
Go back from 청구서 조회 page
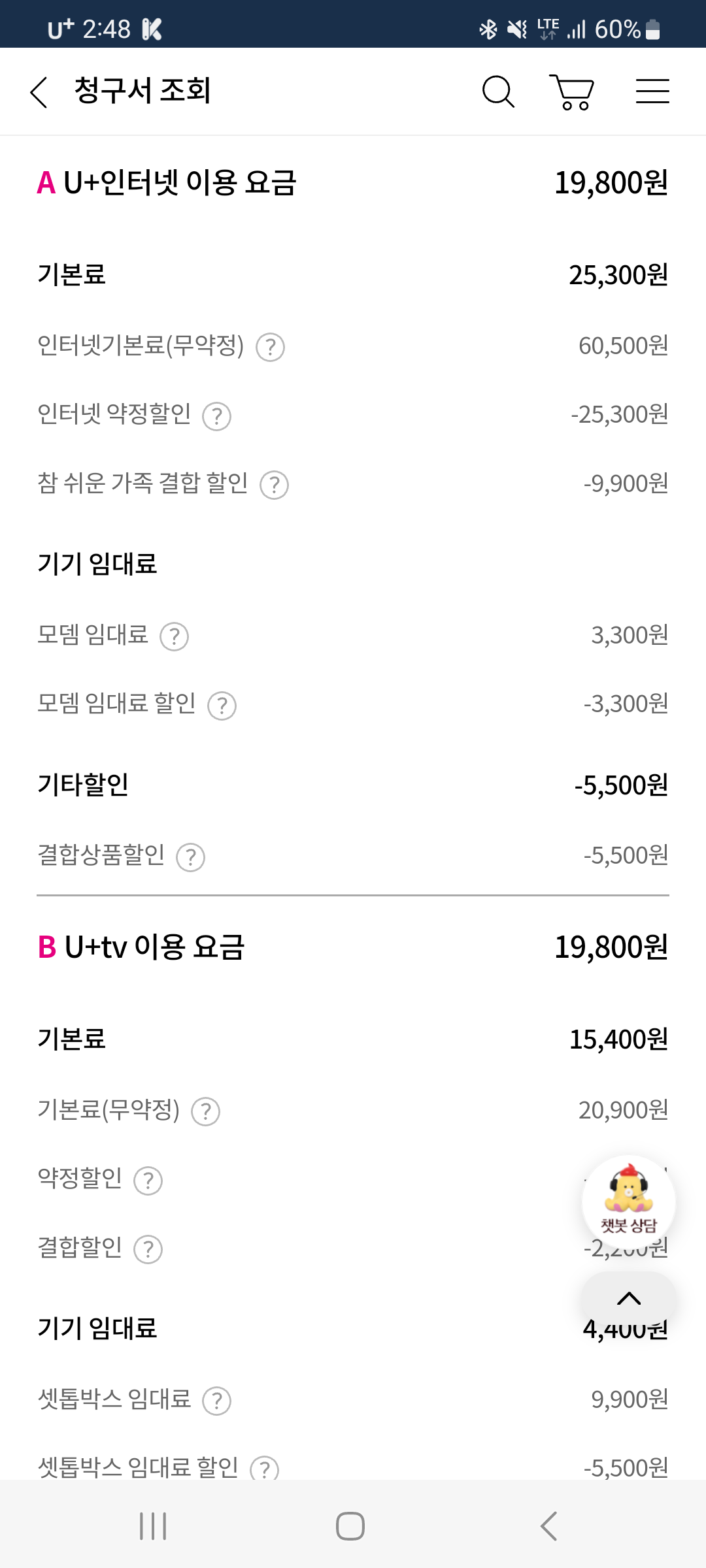(39, 91)
